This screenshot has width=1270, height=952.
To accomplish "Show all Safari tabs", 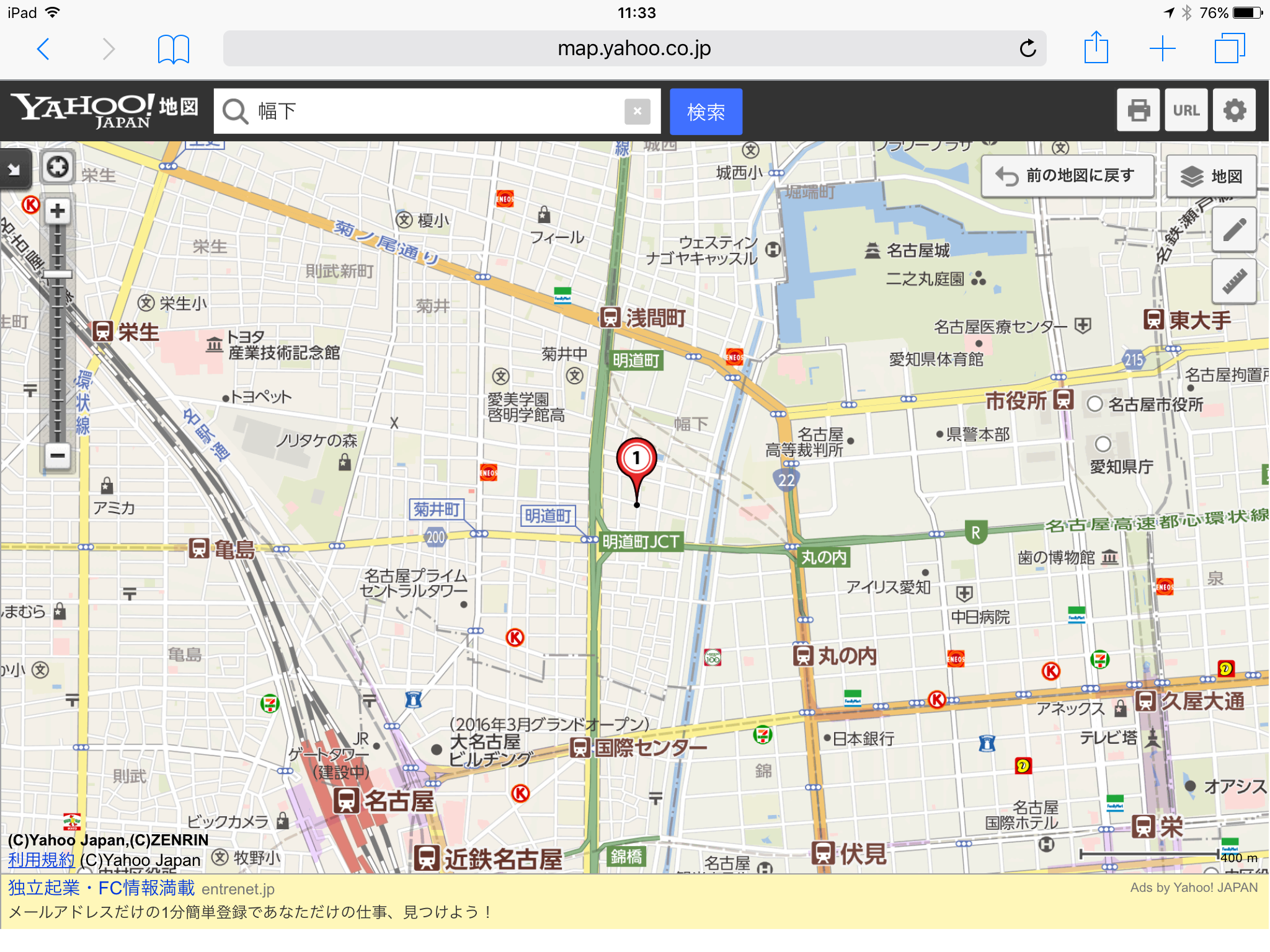I will click(1229, 48).
